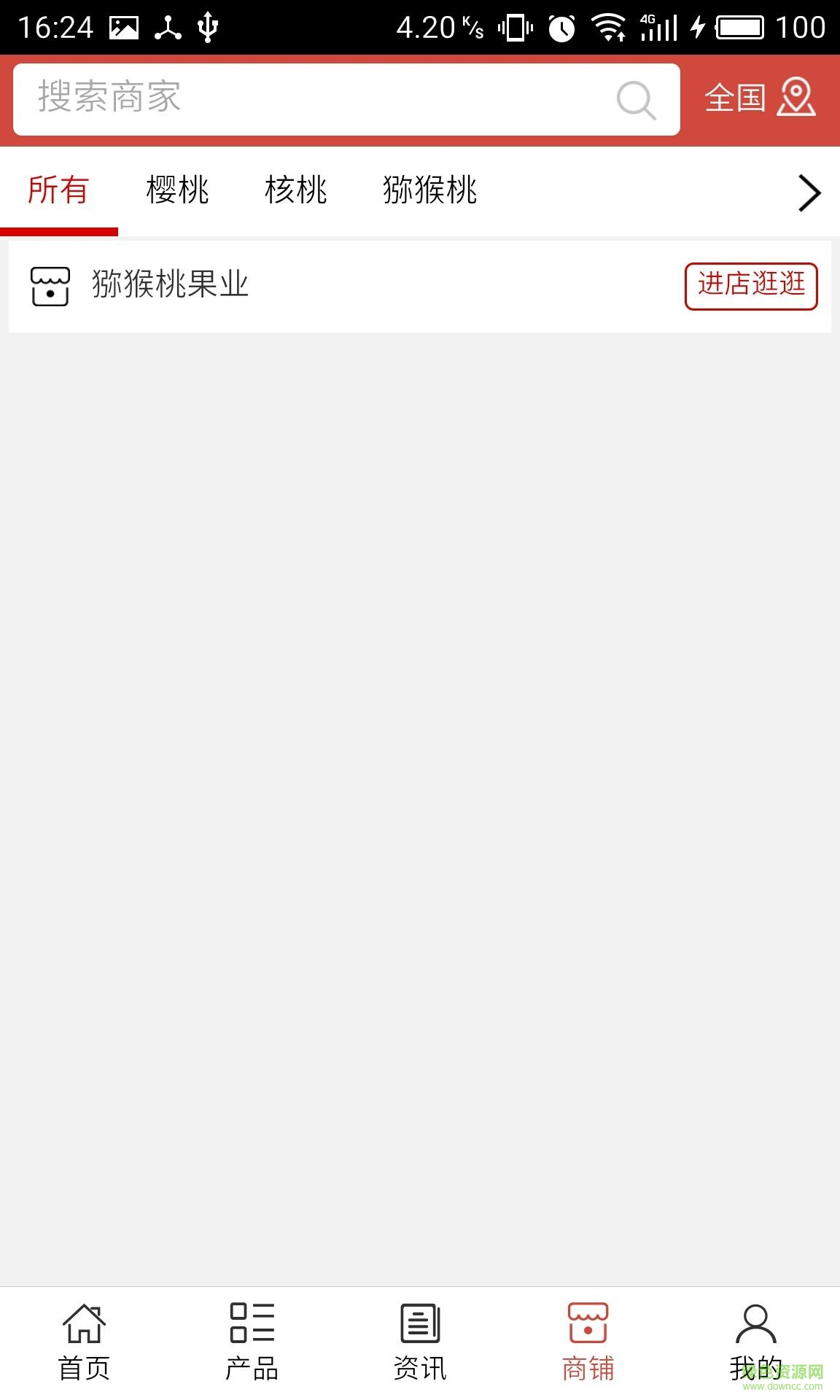Click the storefront icon beside 猕猴桃果业

pyautogui.click(x=49, y=286)
